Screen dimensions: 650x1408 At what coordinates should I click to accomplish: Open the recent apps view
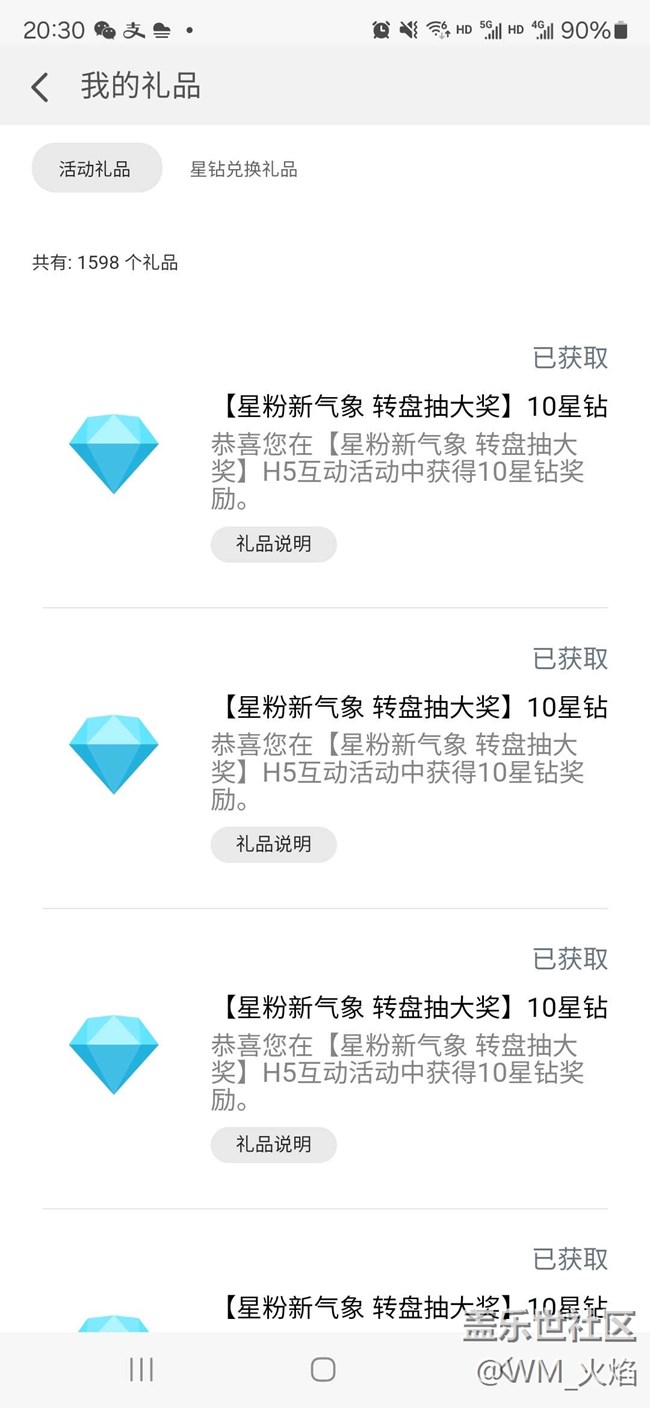(x=141, y=1369)
